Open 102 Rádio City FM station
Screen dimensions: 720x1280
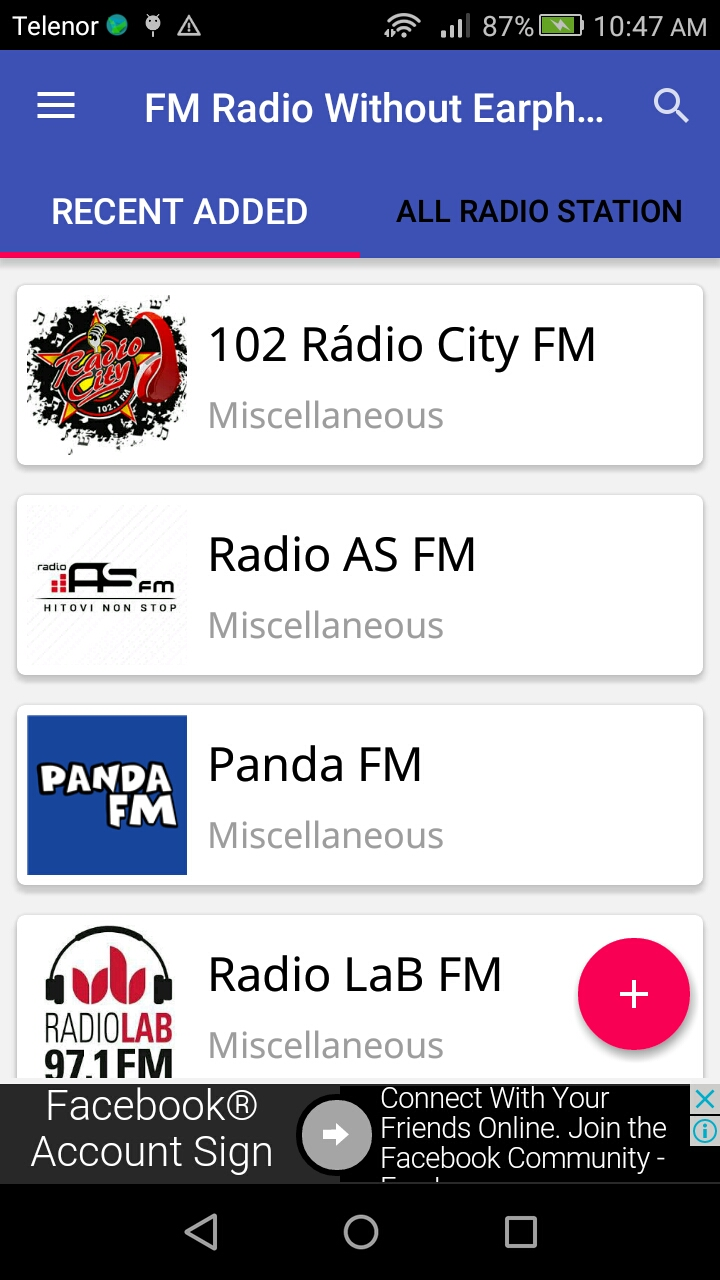(360, 375)
